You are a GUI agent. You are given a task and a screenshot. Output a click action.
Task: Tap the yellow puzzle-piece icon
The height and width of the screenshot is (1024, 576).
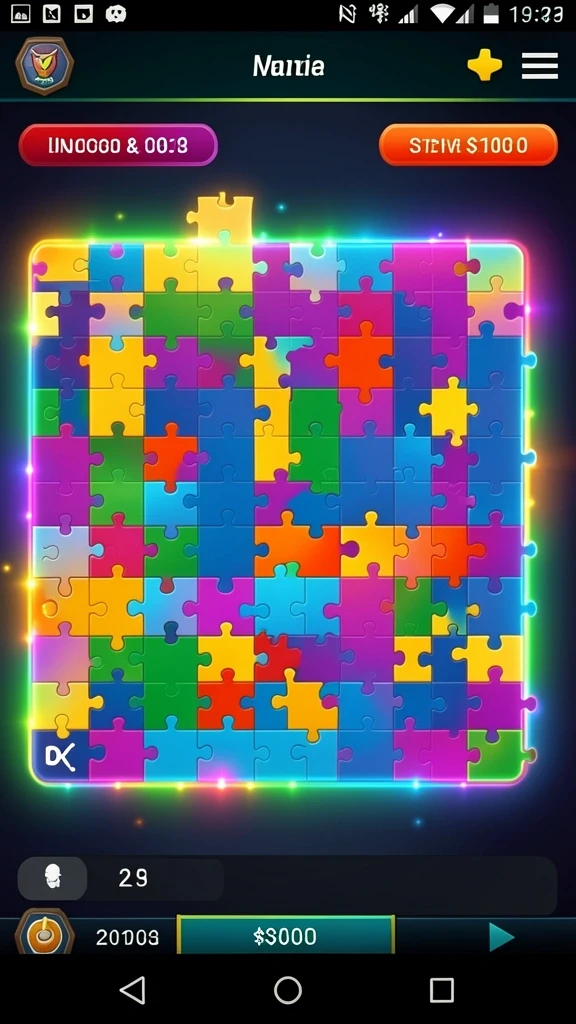485,65
